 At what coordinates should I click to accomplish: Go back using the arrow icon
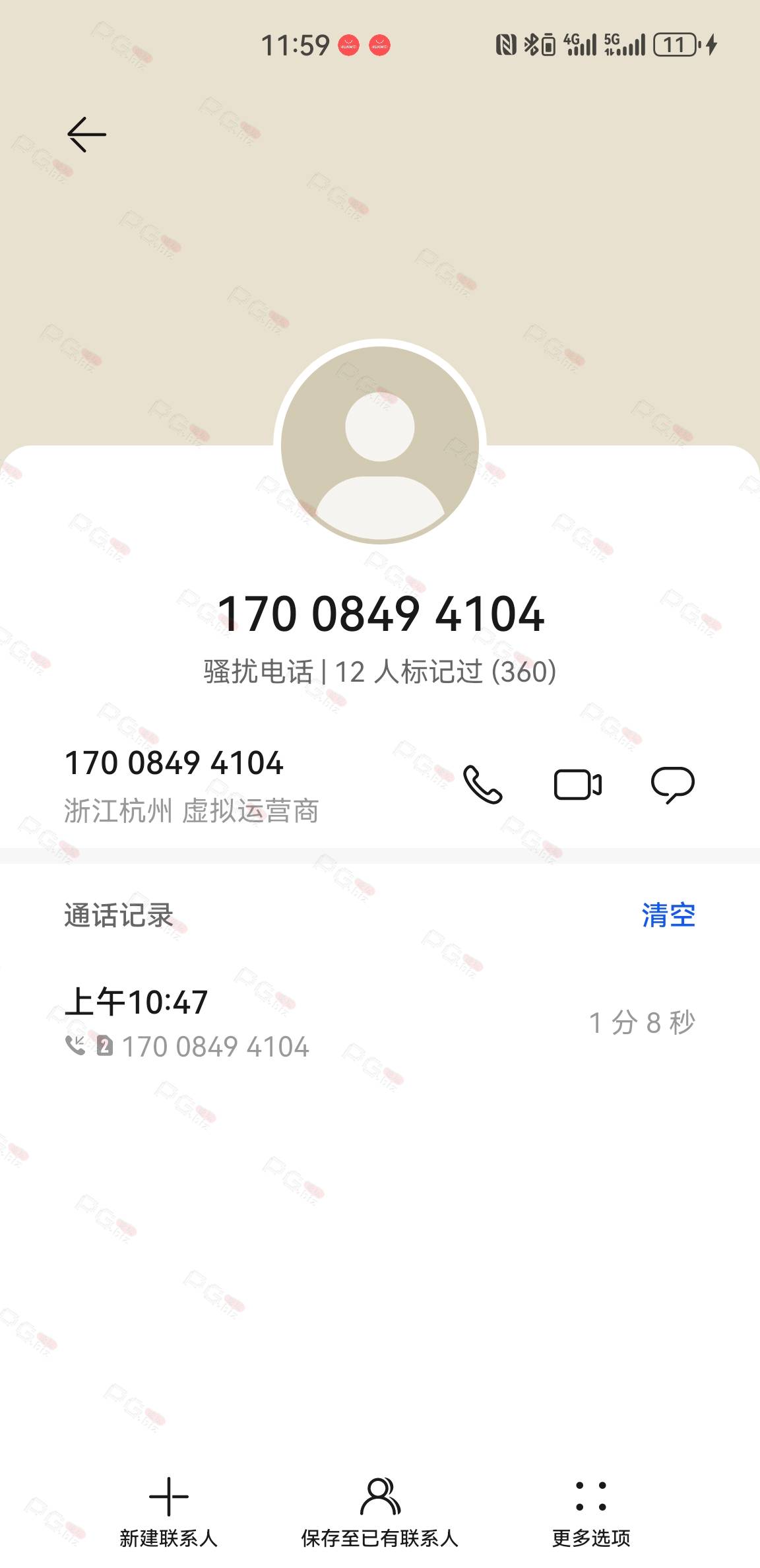point(86,135)
